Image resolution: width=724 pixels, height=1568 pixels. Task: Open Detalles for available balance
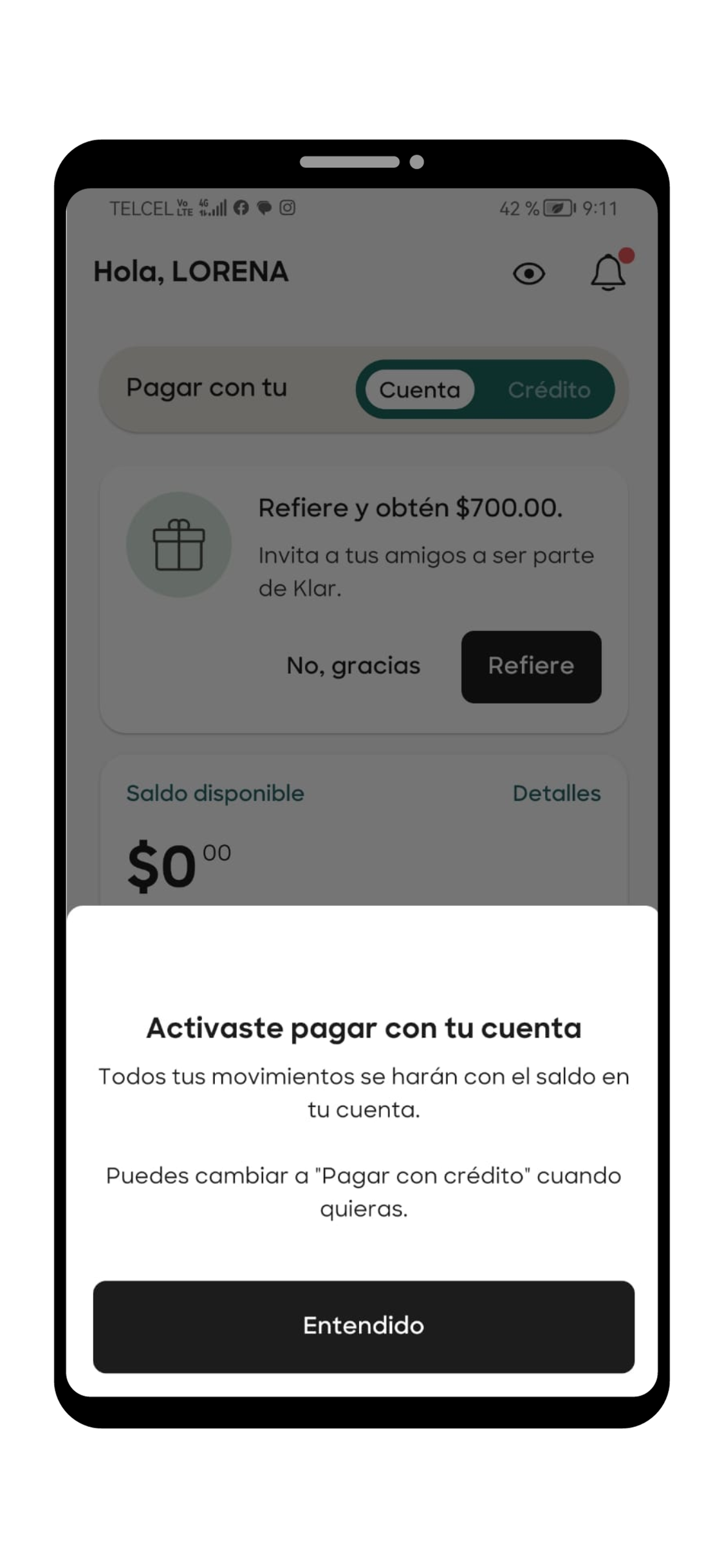556,793
